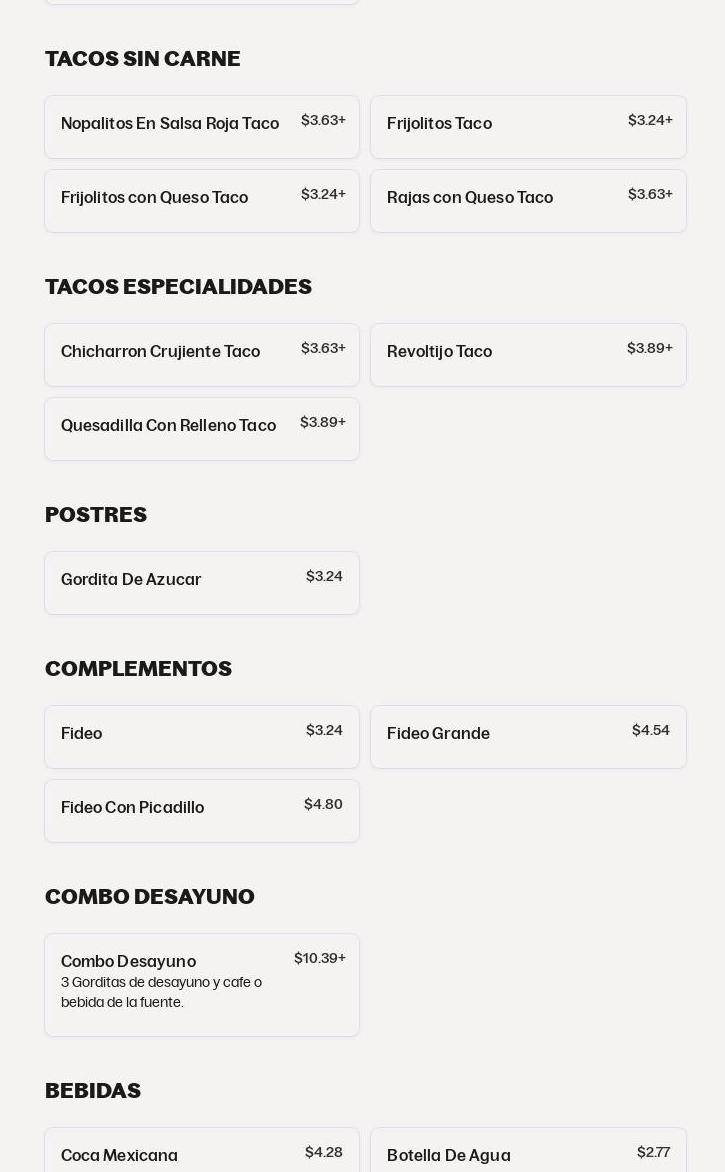Select the Revoltijo Taco option
This screenshot has width=725, height=1172.
click(x=528, y=355)
